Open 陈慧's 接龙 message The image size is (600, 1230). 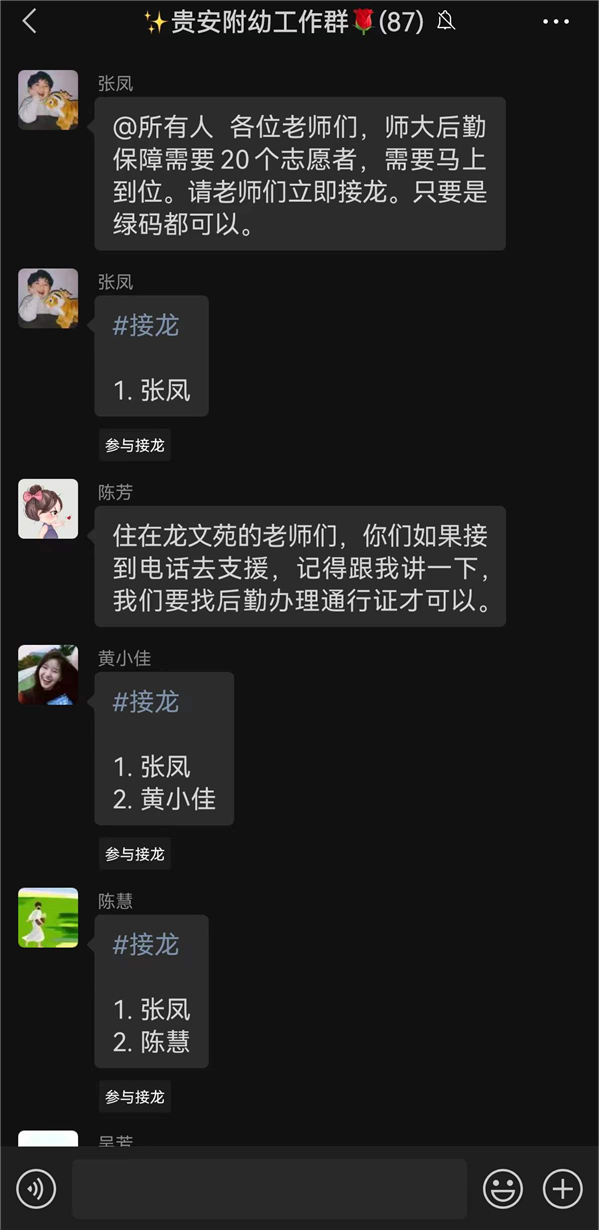click(152, 990)
